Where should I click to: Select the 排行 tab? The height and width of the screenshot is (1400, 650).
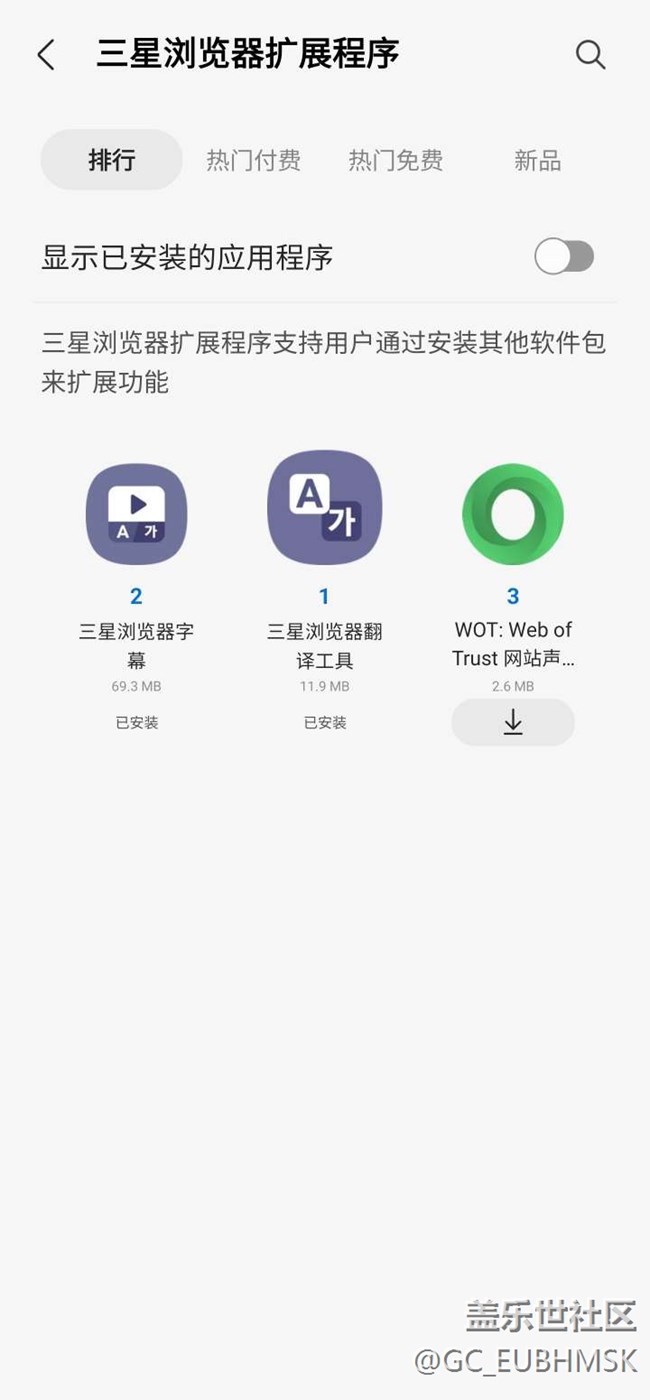coord(111,160)
